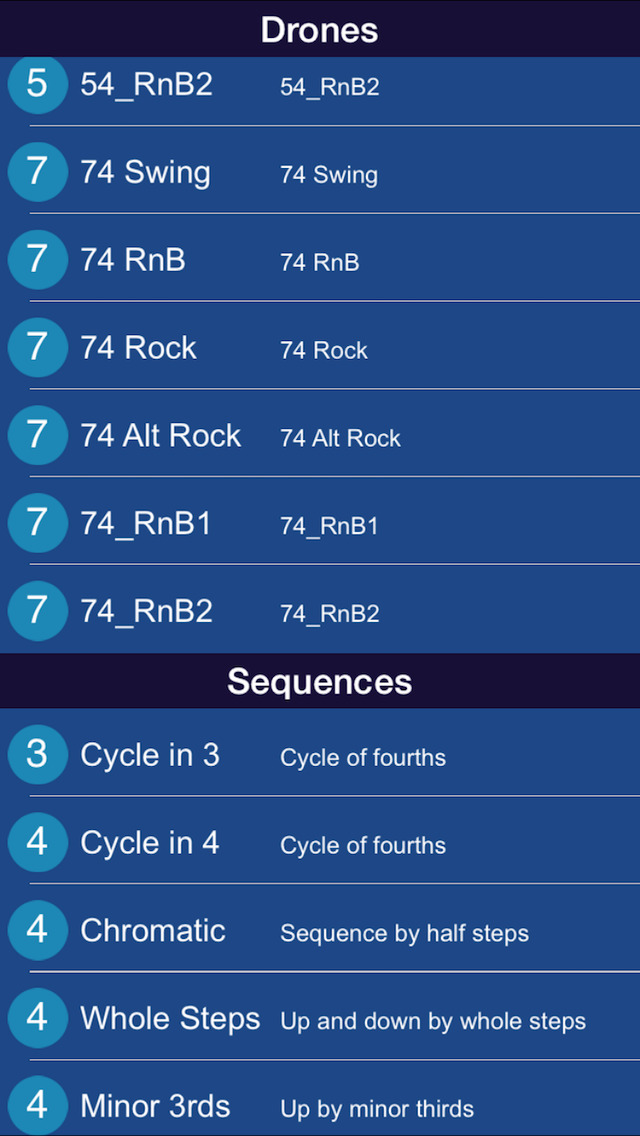The width and height of the screenshot is (640, 1136).
Task: Choose the 74 RnB drone
Action: pyautogui.click(x=320, y=258)
